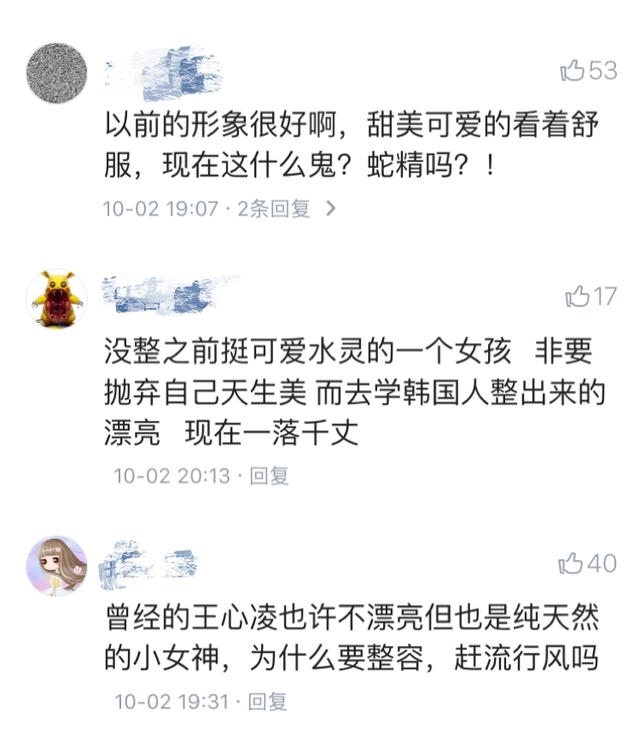
Task: Like the comment with 53 likes
Action: click(573, 70)
